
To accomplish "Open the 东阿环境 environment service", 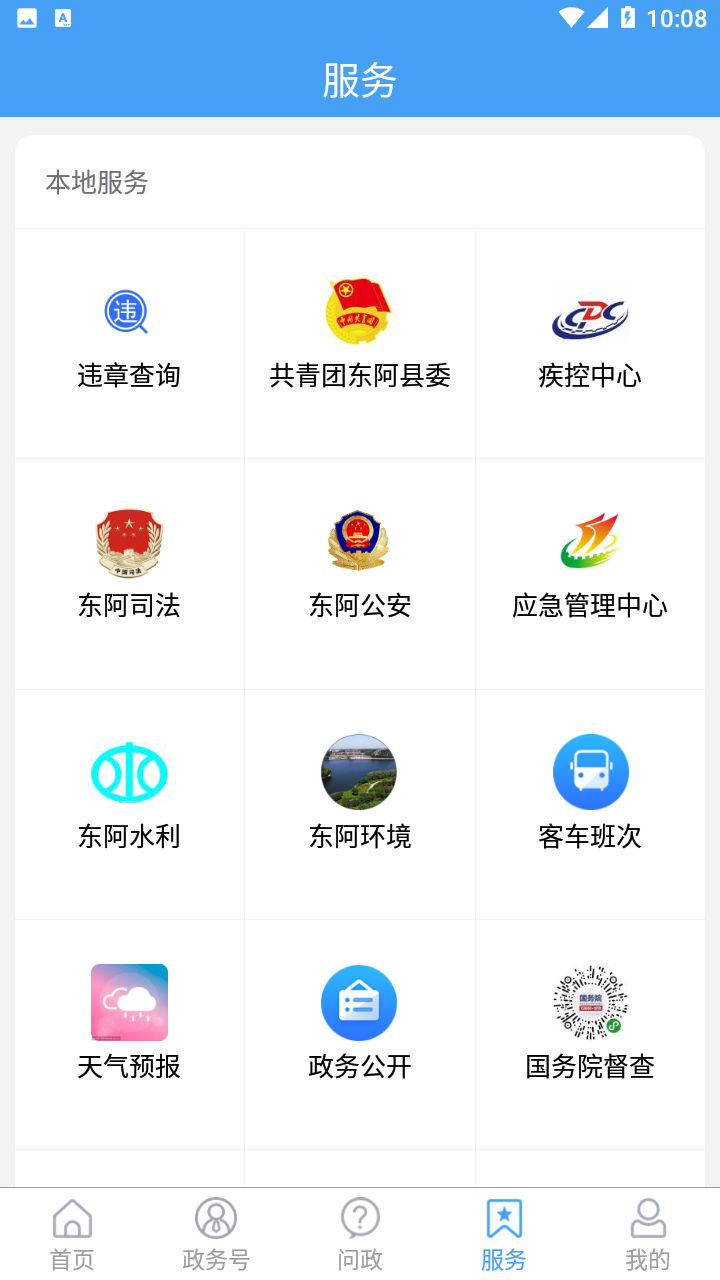I will click(359, 790).
